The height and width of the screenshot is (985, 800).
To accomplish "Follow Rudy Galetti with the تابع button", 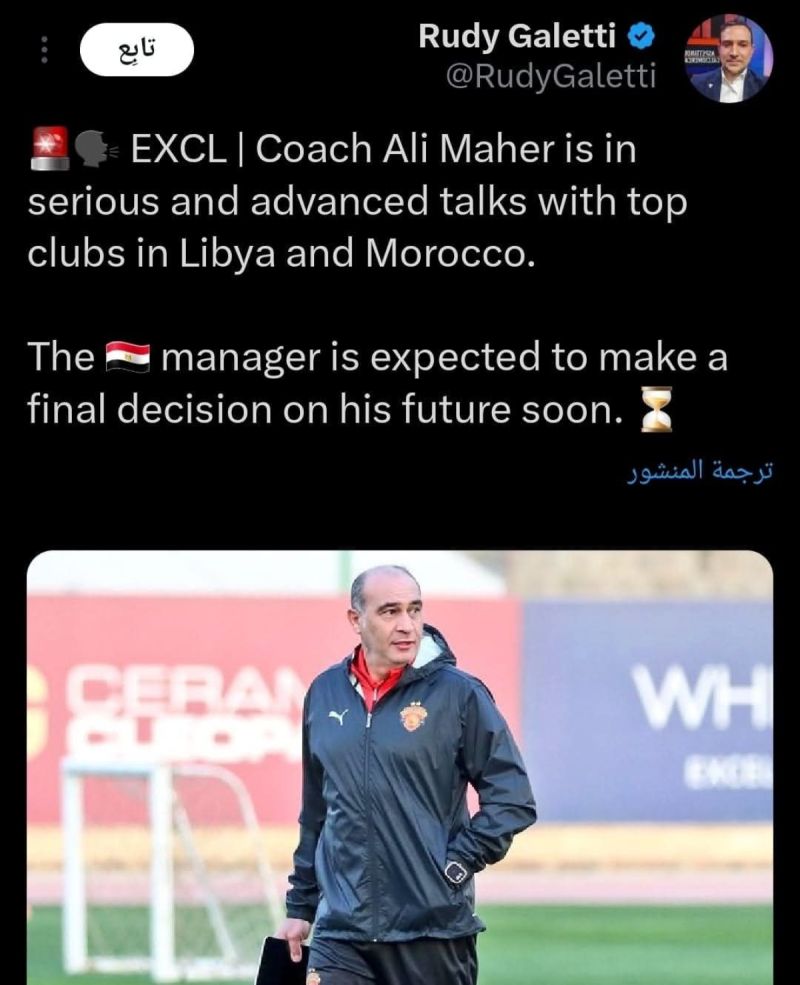I will tap(136, 50).
